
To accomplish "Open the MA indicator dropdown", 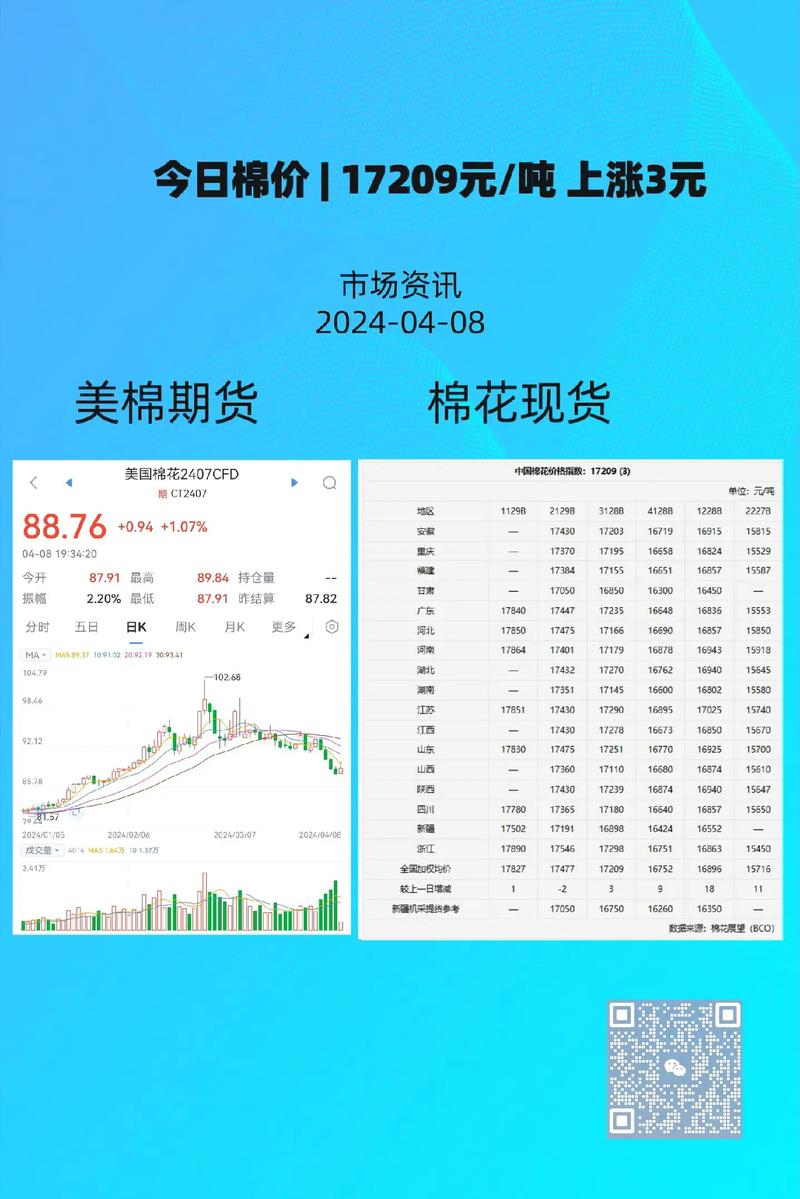I will 33,654.
